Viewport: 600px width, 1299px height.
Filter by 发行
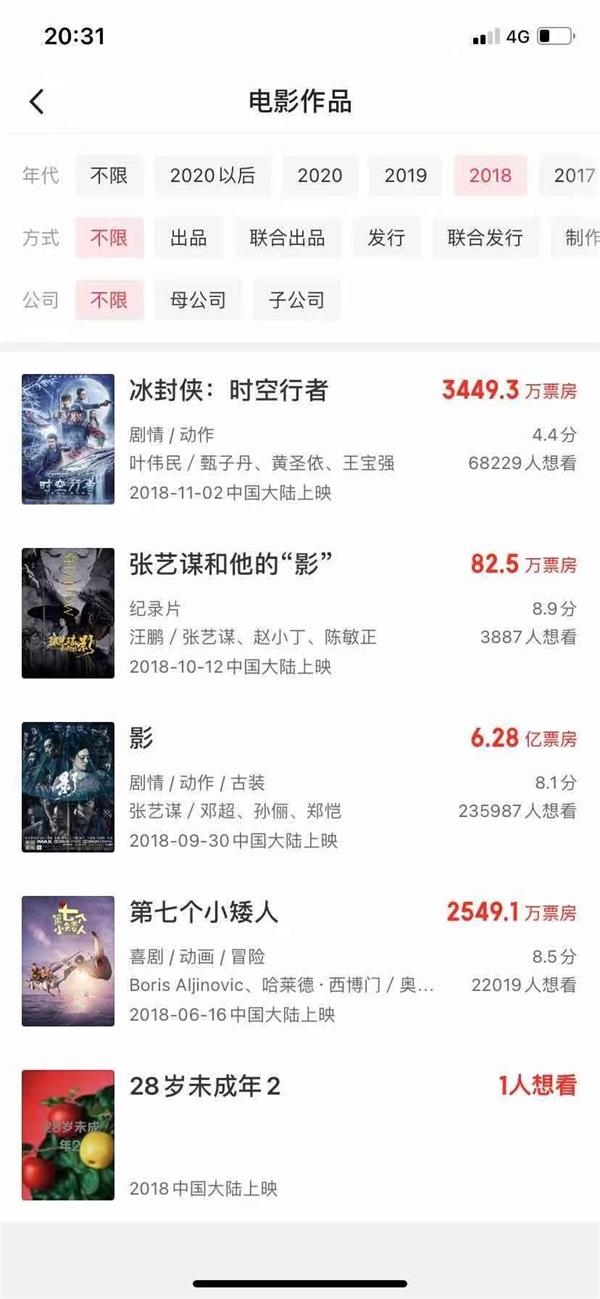[x=386, y=238]
